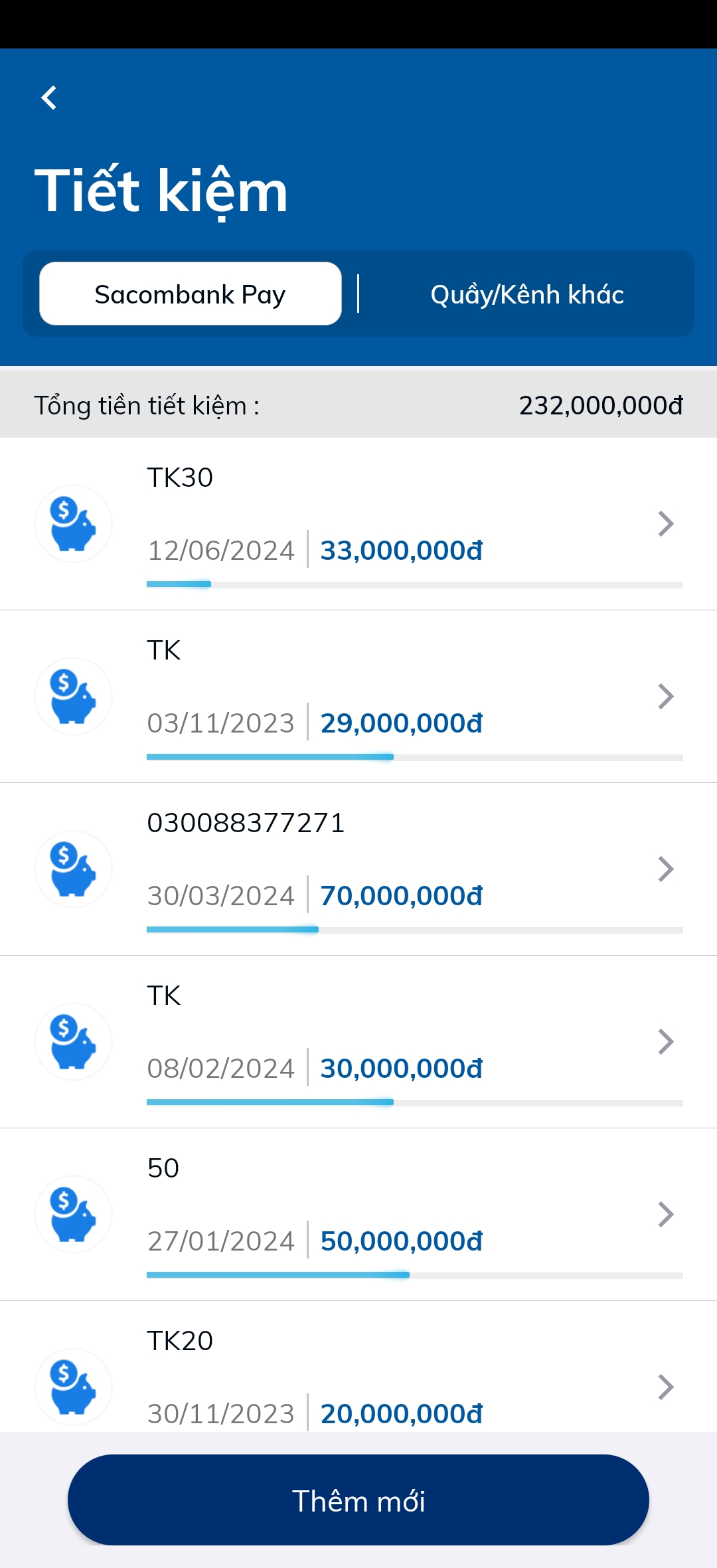This screenshot has width=717, height=1568.
Task: Open the TK20 account with its chevron
Action: tap(665, 1386)
